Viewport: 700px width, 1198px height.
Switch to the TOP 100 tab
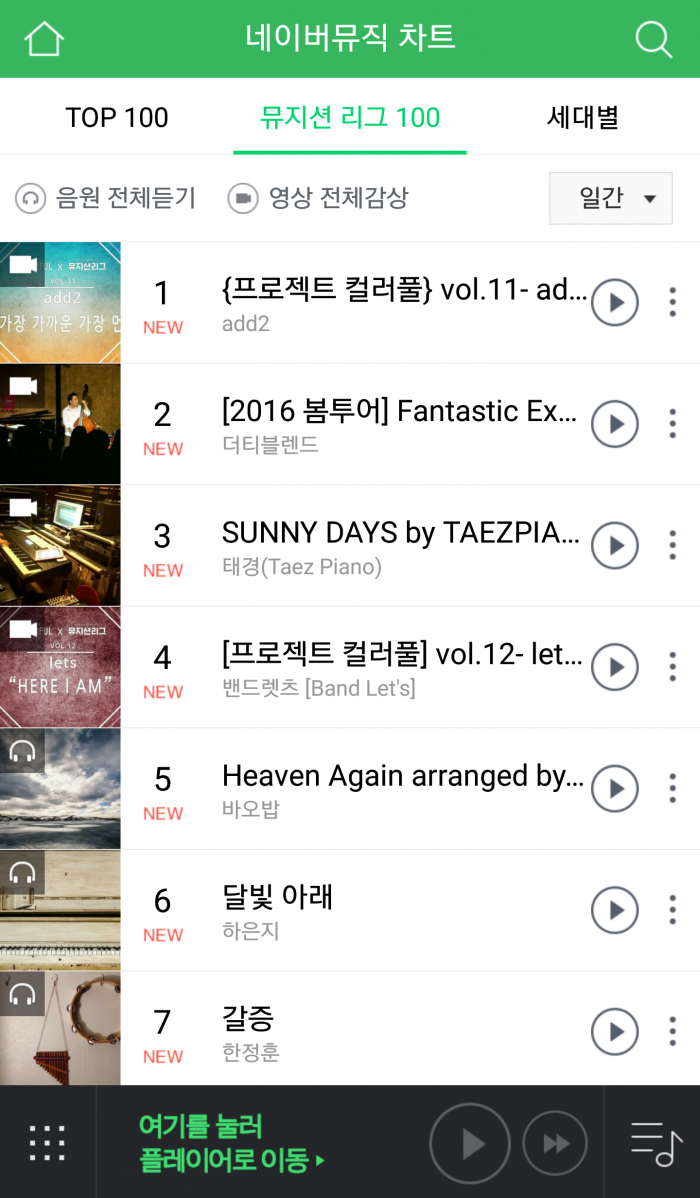[117, 118]
